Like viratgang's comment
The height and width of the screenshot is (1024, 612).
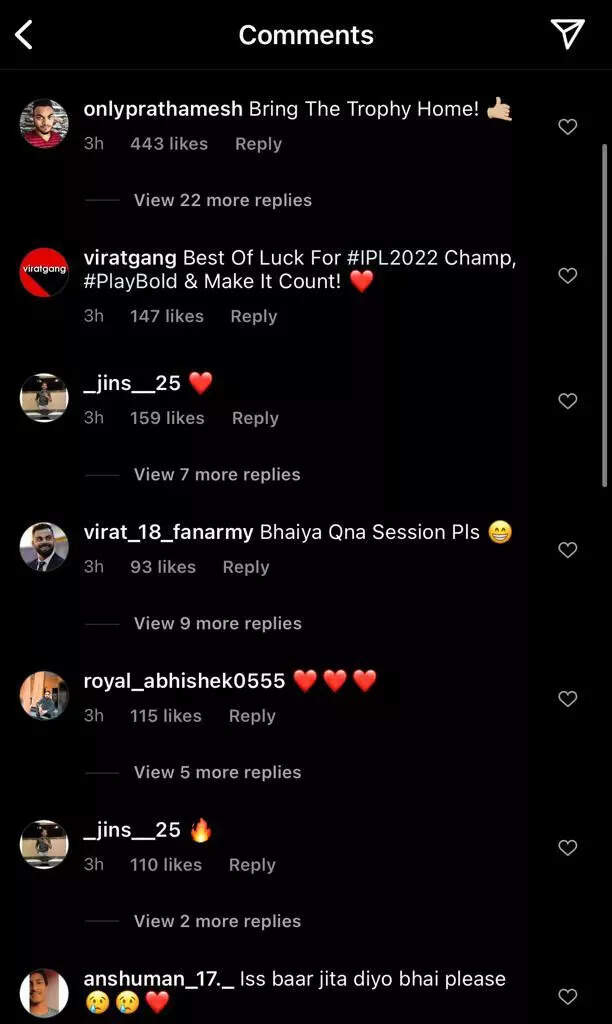pos(567,275)
